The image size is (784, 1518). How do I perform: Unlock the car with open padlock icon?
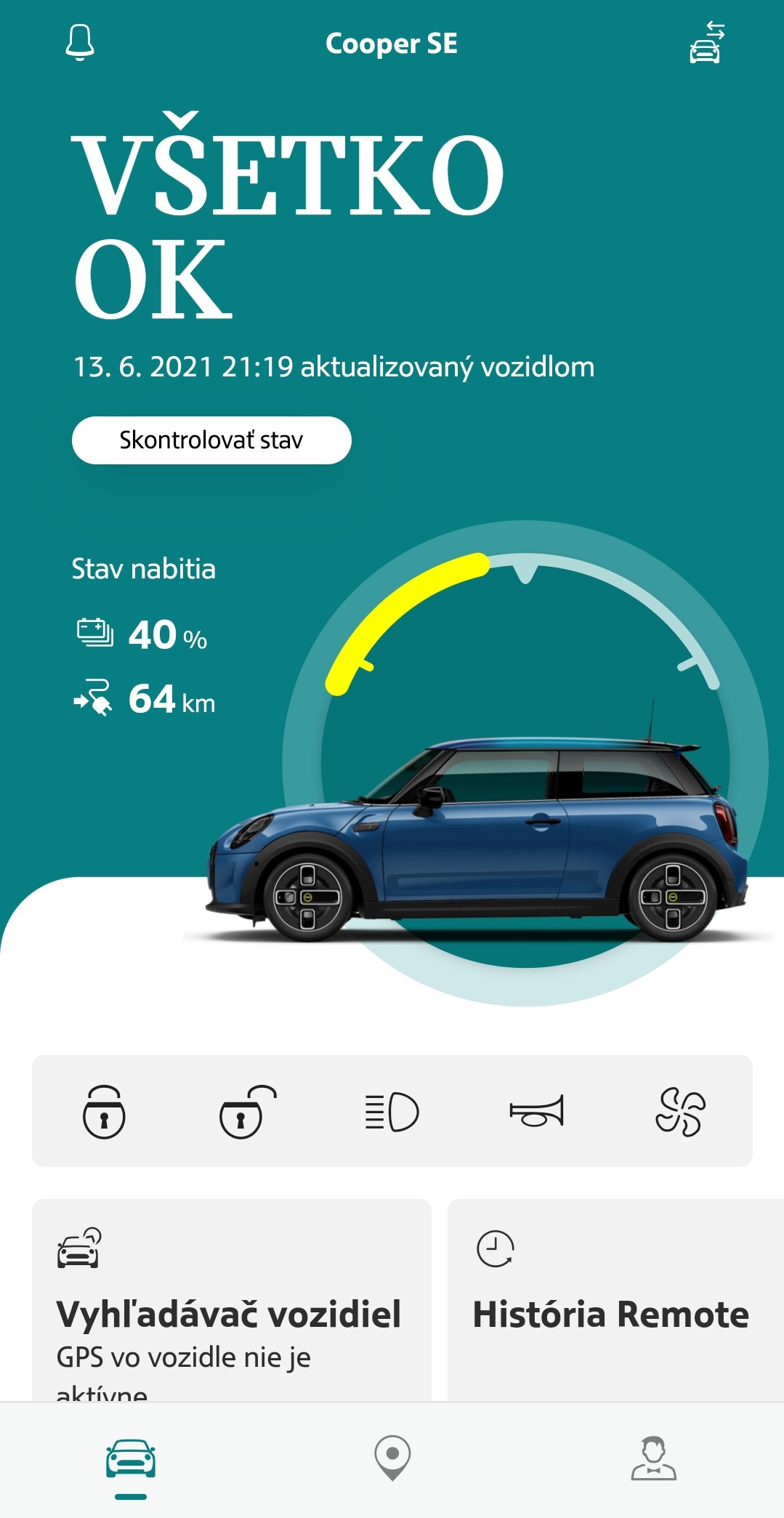pyautogui.click(x=248, y=1111)
